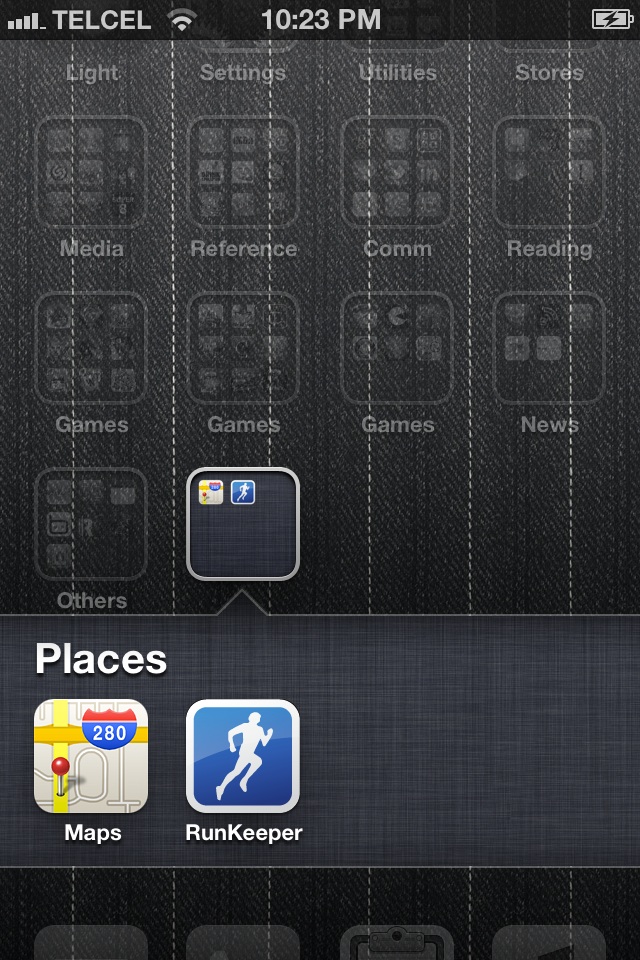Close the open Places folder icon

(243, 524)
